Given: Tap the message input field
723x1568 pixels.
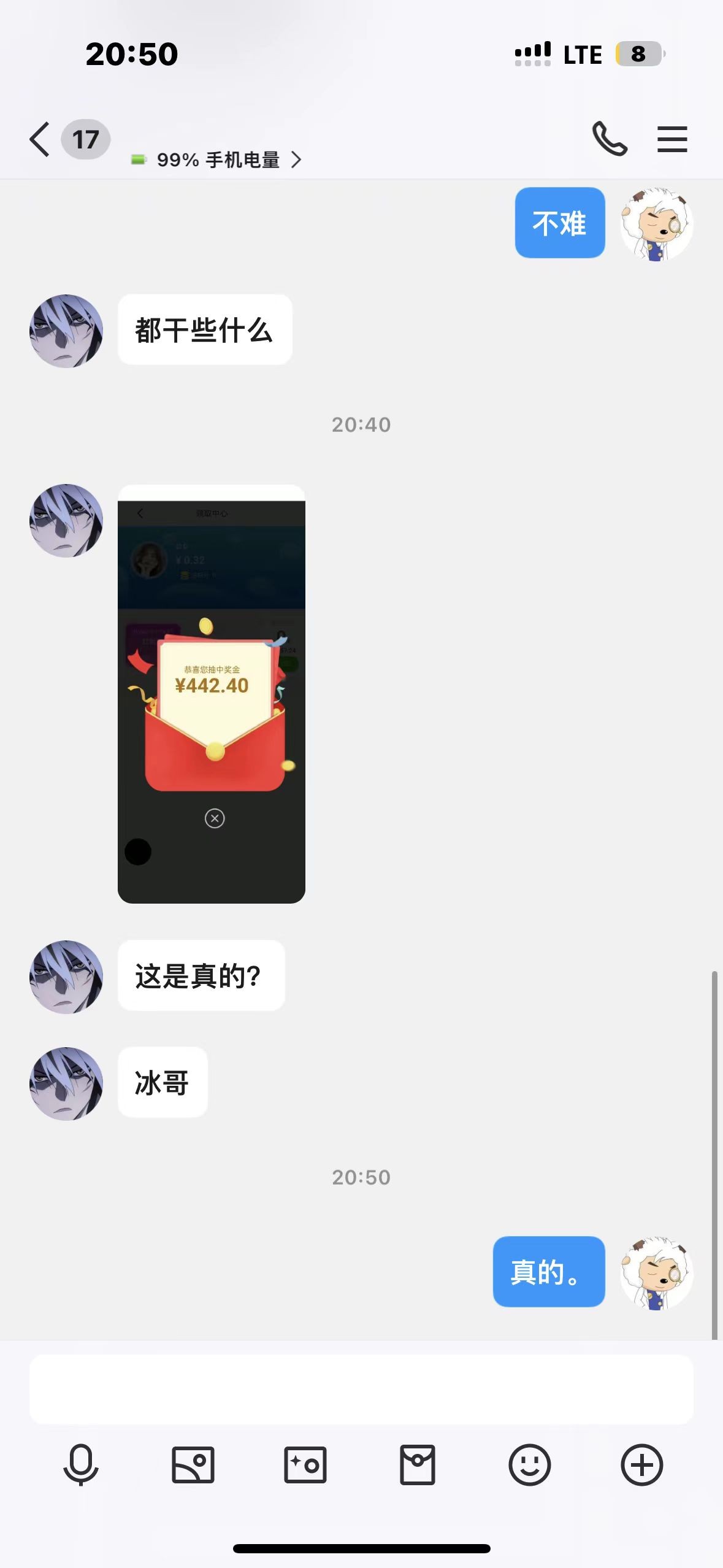Looking at the screenshot, I should pos(361,1389).
